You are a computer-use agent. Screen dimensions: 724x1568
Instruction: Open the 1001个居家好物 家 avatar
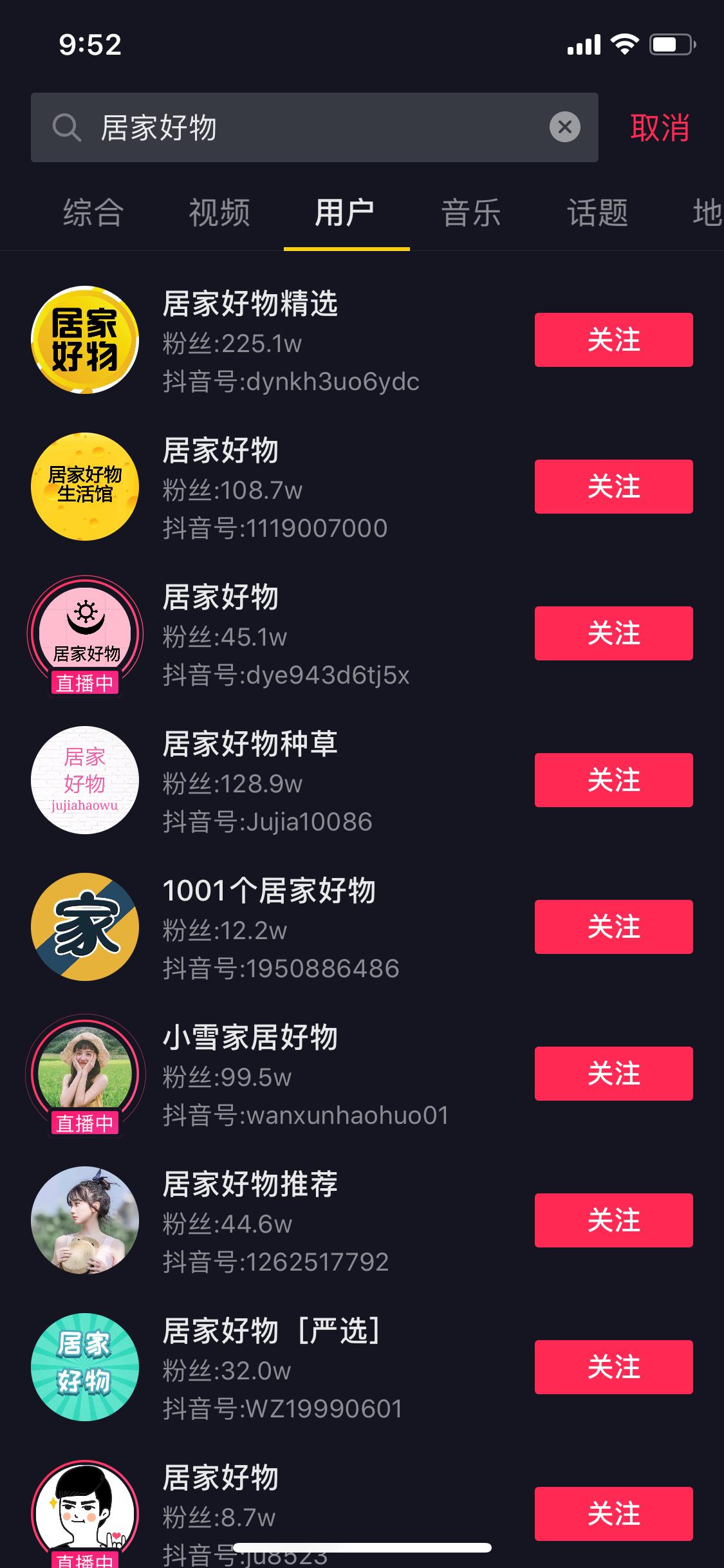pyautogui.click(x=84, y=927)
